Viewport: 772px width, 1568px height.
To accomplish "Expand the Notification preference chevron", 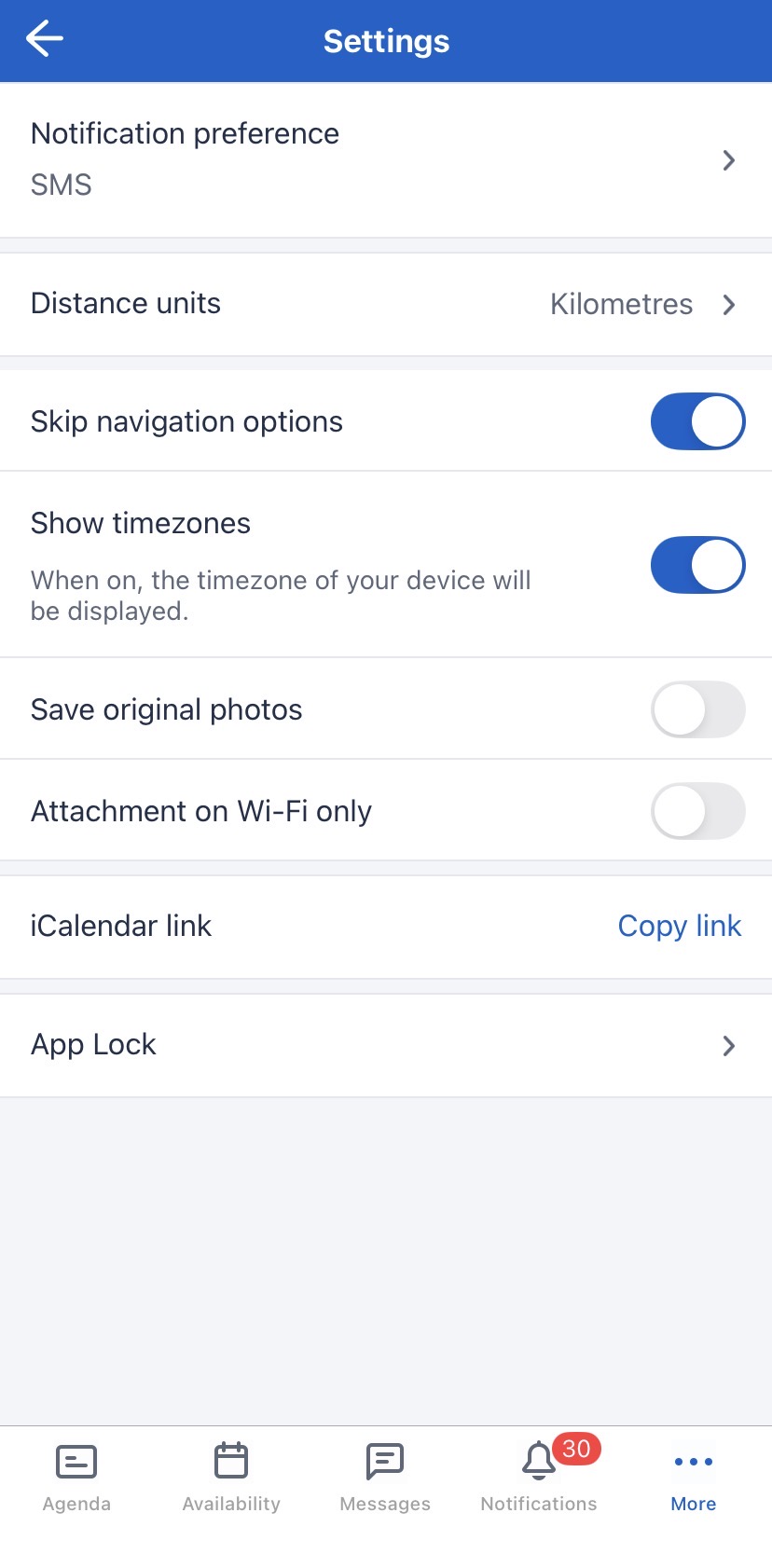I will pyautogui.click(x=729, y=159).
